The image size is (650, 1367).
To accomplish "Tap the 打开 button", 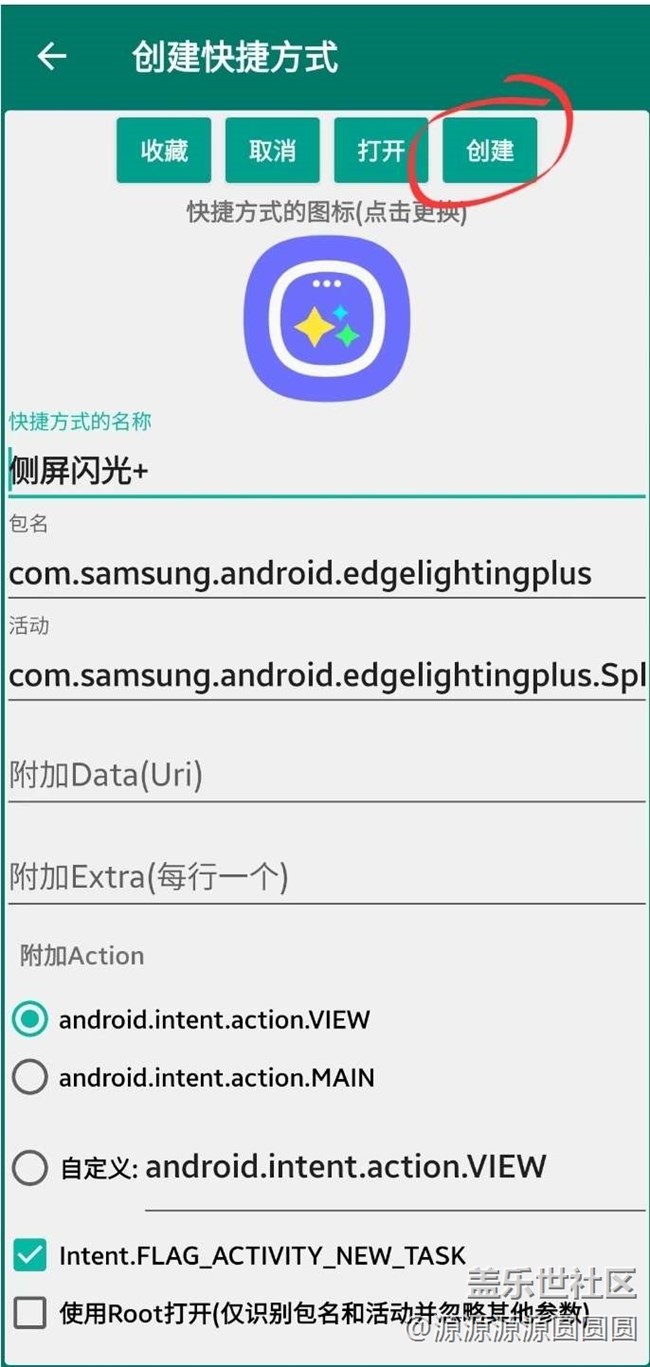I will 380,151.
